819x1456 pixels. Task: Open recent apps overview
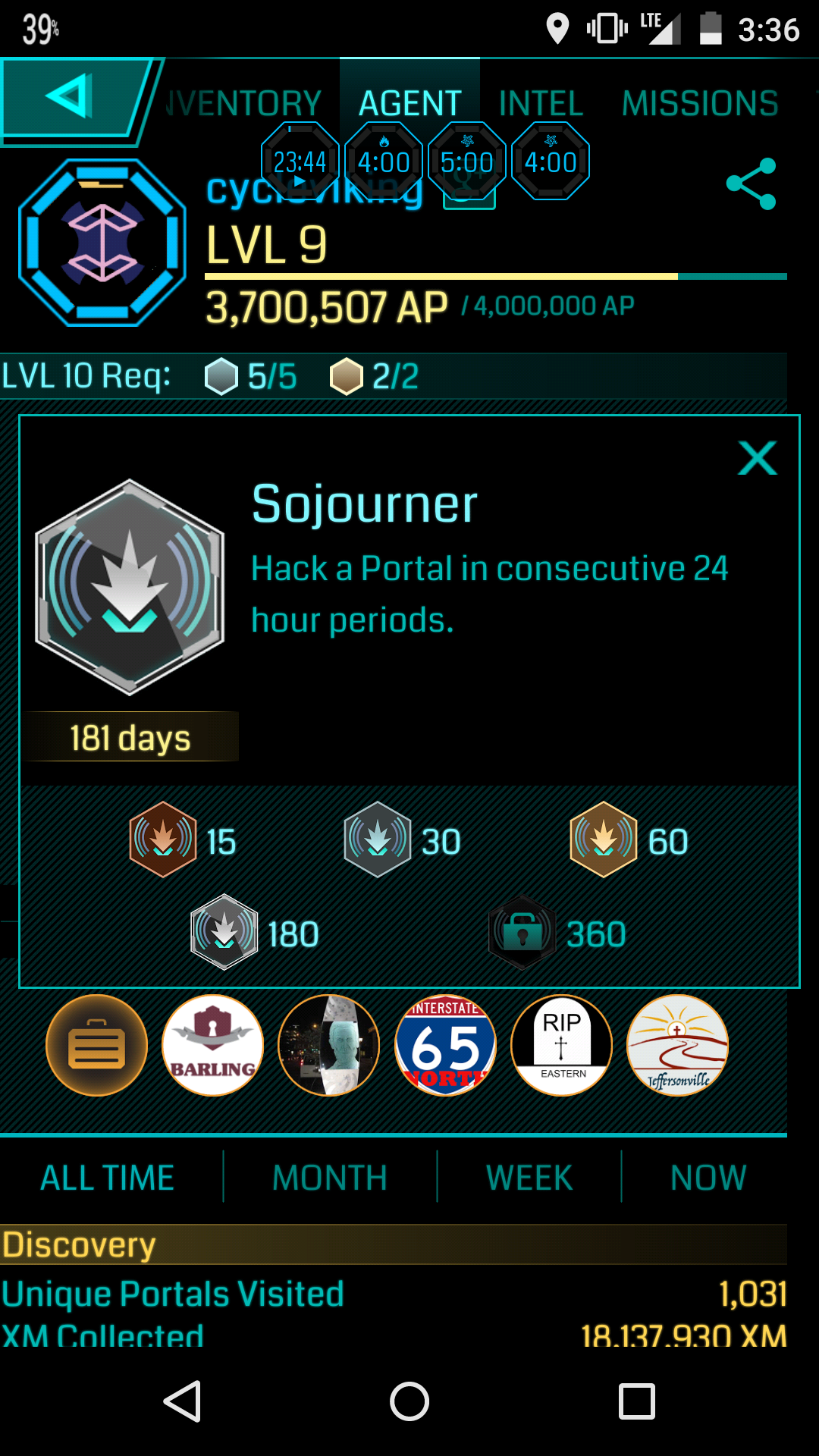637,1401
